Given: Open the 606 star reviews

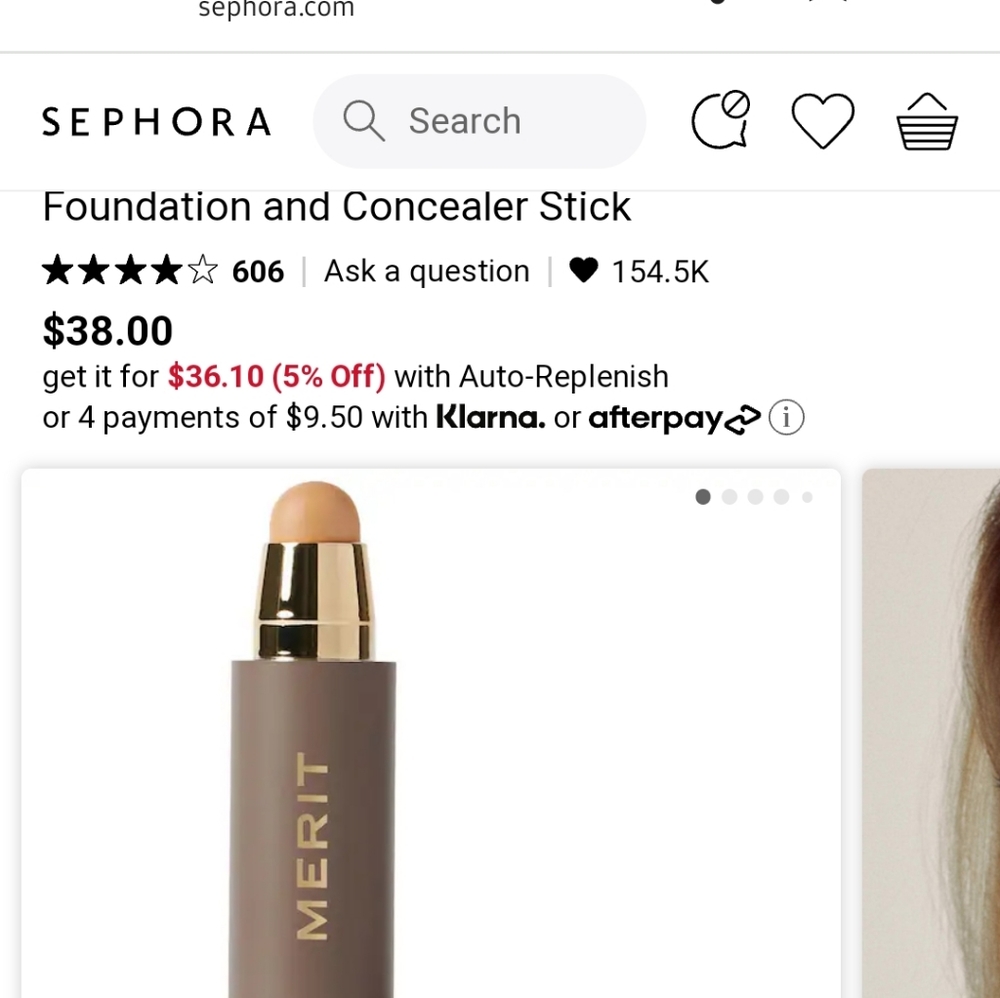Looking at the screenshot, I should 163,271.
